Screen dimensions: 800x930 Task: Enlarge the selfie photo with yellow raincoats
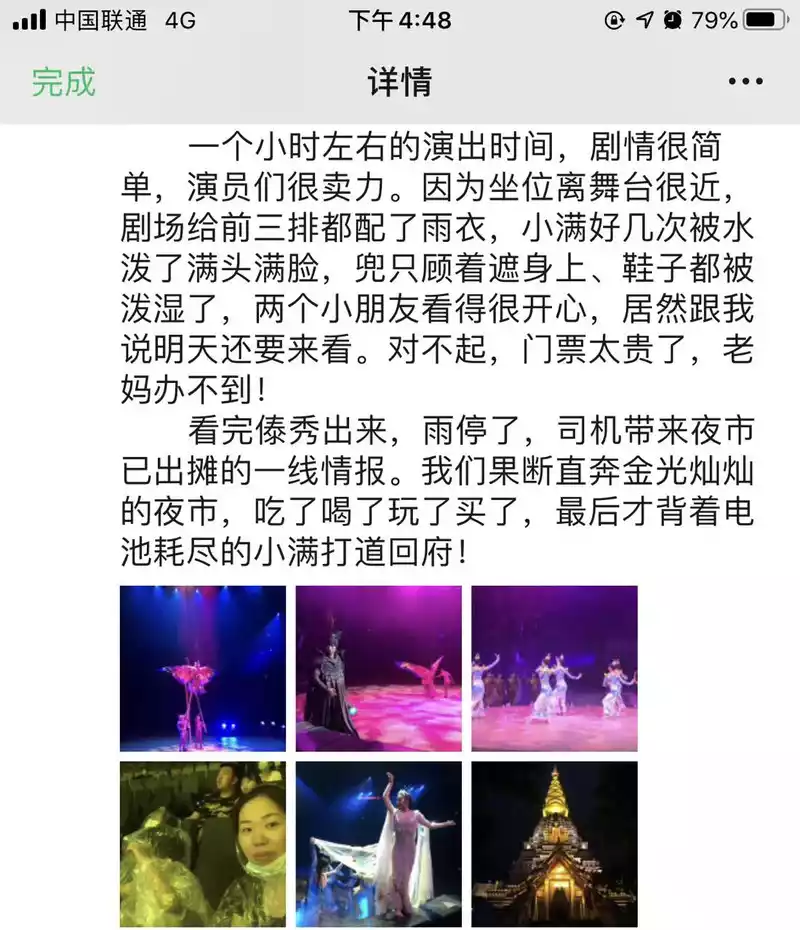[x=203, y=844]
